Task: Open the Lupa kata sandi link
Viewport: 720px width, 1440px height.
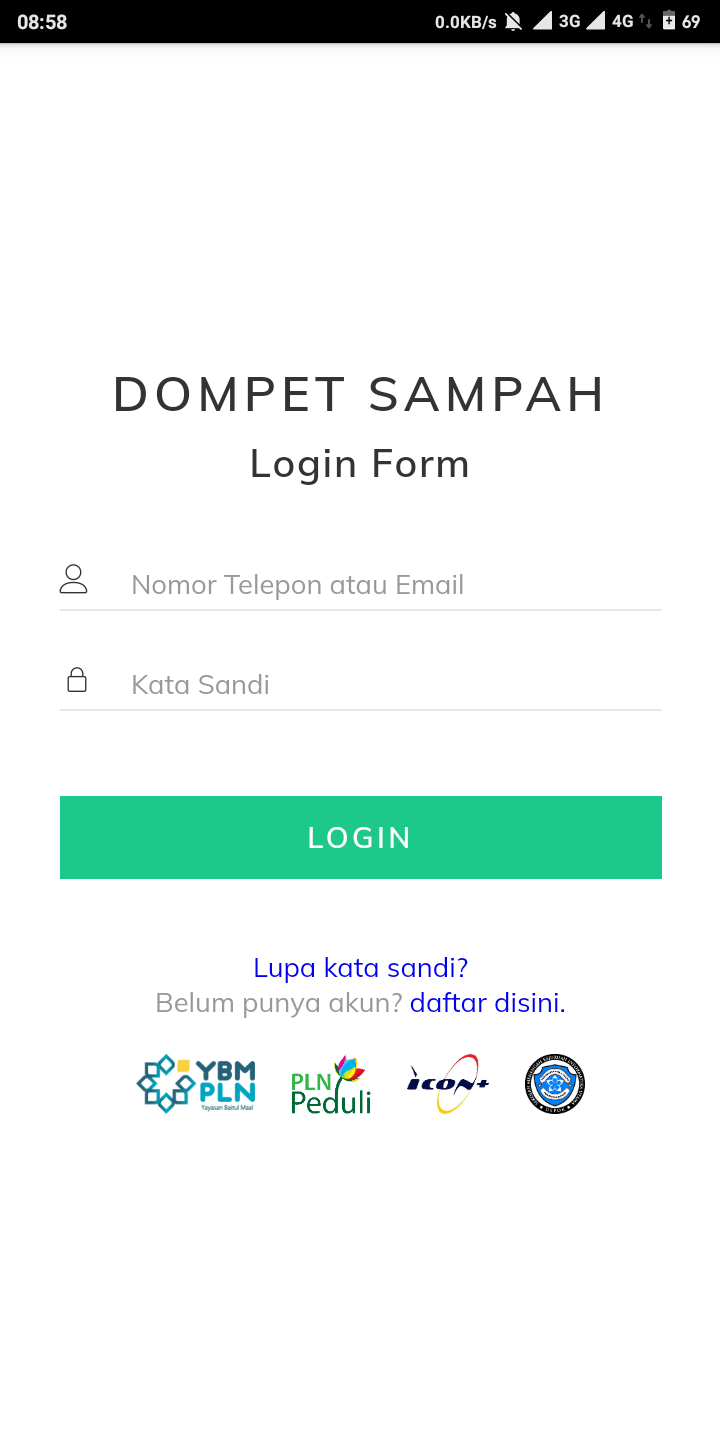Action: pyautogui.click(x=360, y=968)
